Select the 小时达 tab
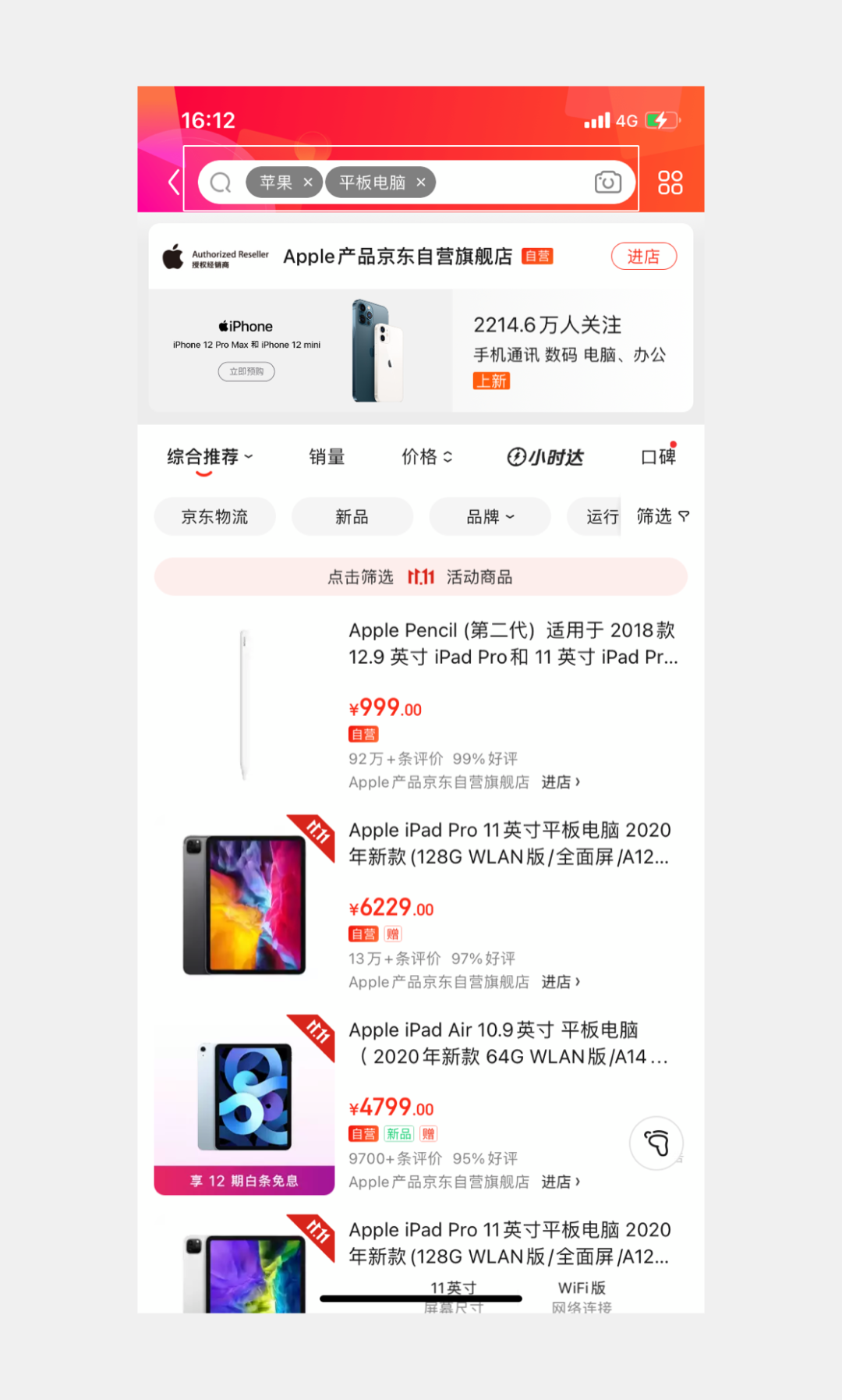This screenshot has width=842, height=1400. point(545,457)
